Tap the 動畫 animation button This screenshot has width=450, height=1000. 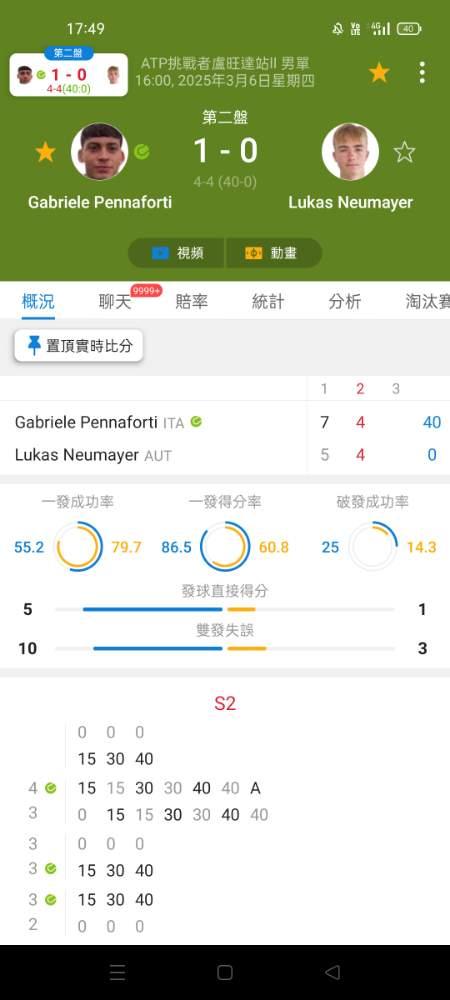point(273,253)
